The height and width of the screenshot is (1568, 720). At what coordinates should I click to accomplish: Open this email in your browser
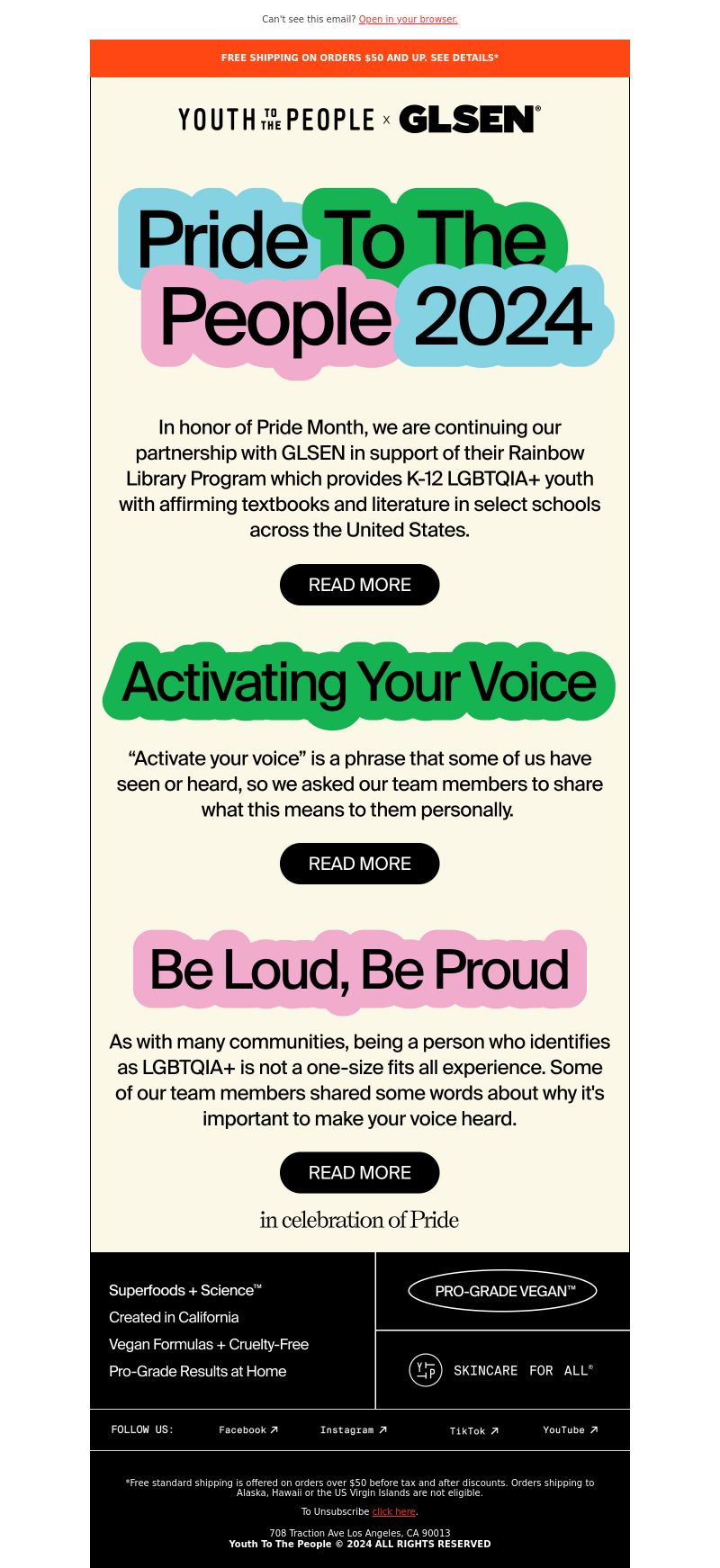(408, 19)
